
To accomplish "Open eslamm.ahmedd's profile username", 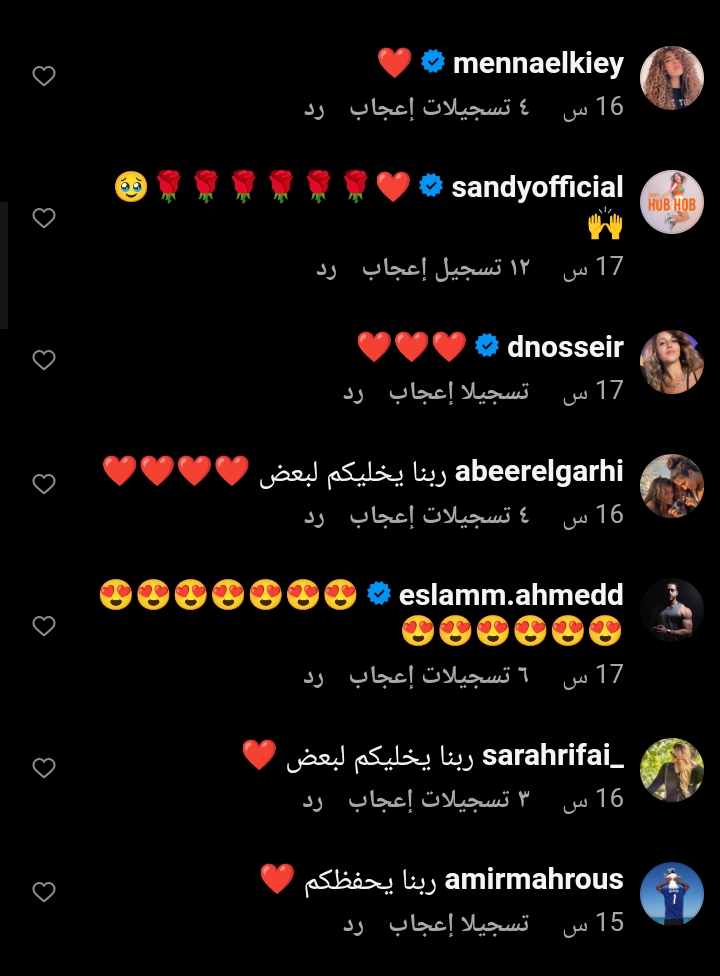I will 511,595.
